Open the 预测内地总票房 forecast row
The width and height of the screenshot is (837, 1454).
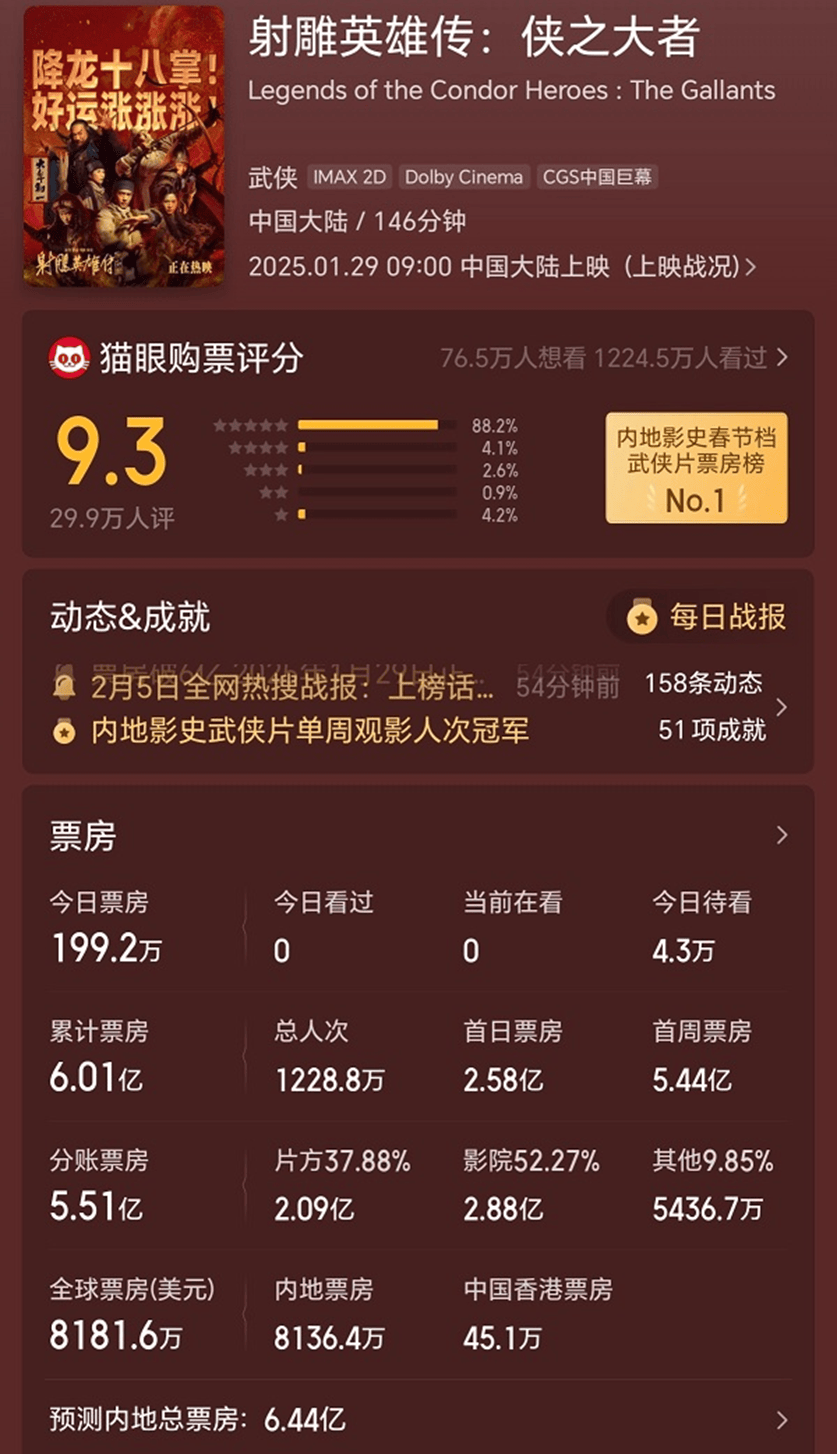click(x=418, y=1419)
